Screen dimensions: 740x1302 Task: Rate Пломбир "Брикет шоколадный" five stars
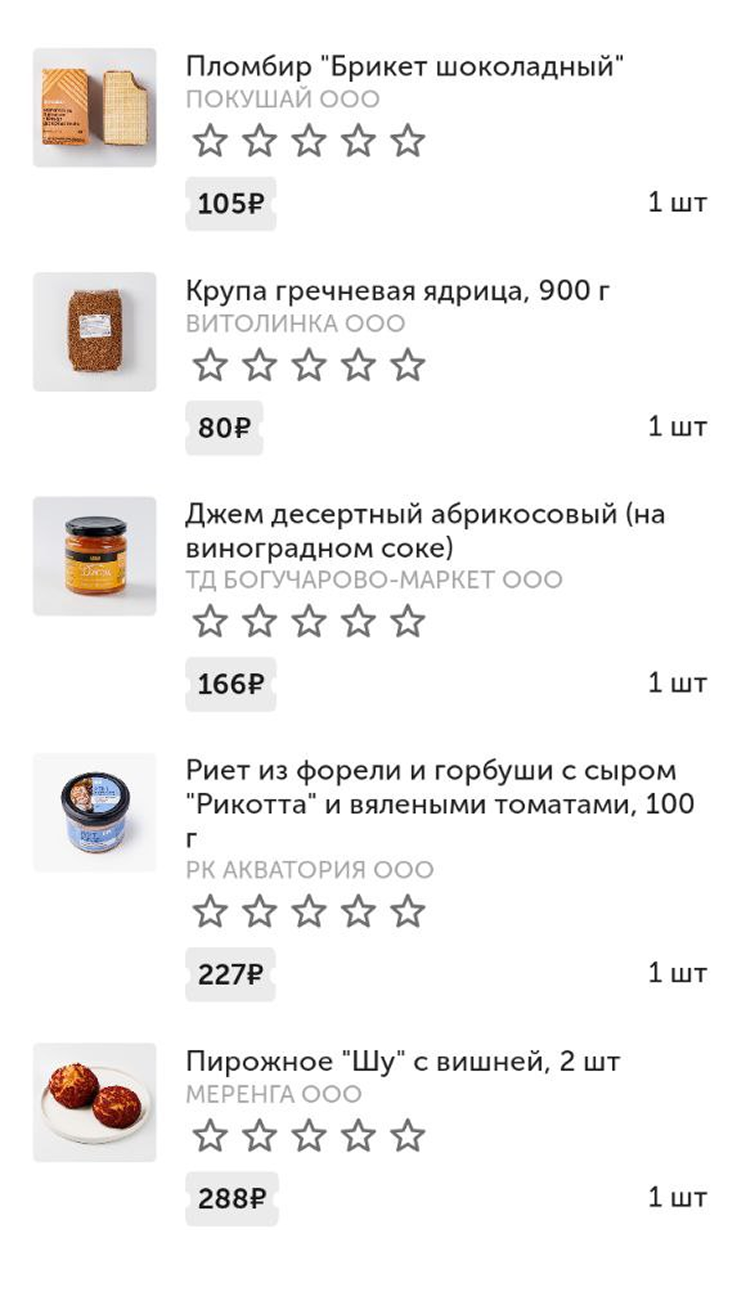pos(407,141)
